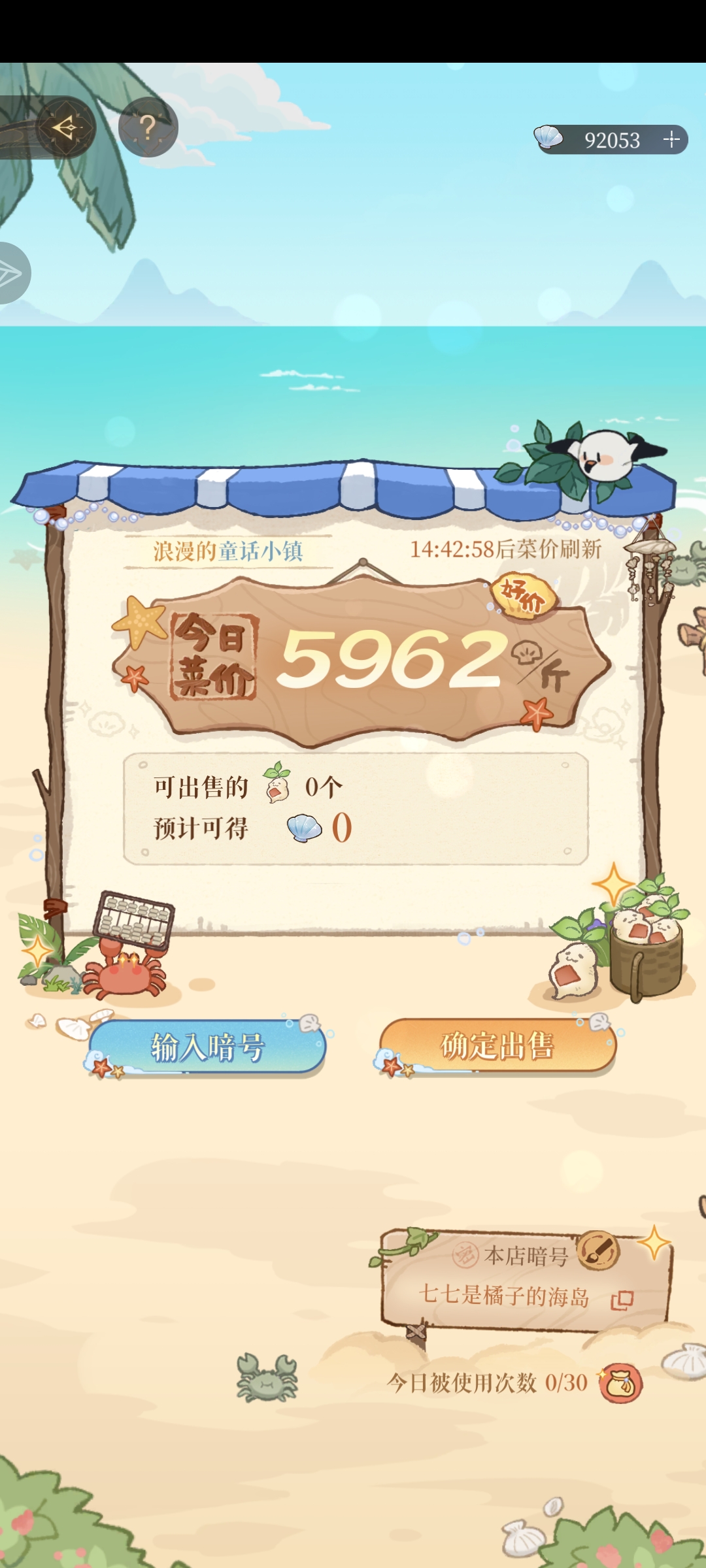Open the reward bag icon near 0/30
The height and width of the screenshot is (1568, 706).
(x=621, y=1383)
